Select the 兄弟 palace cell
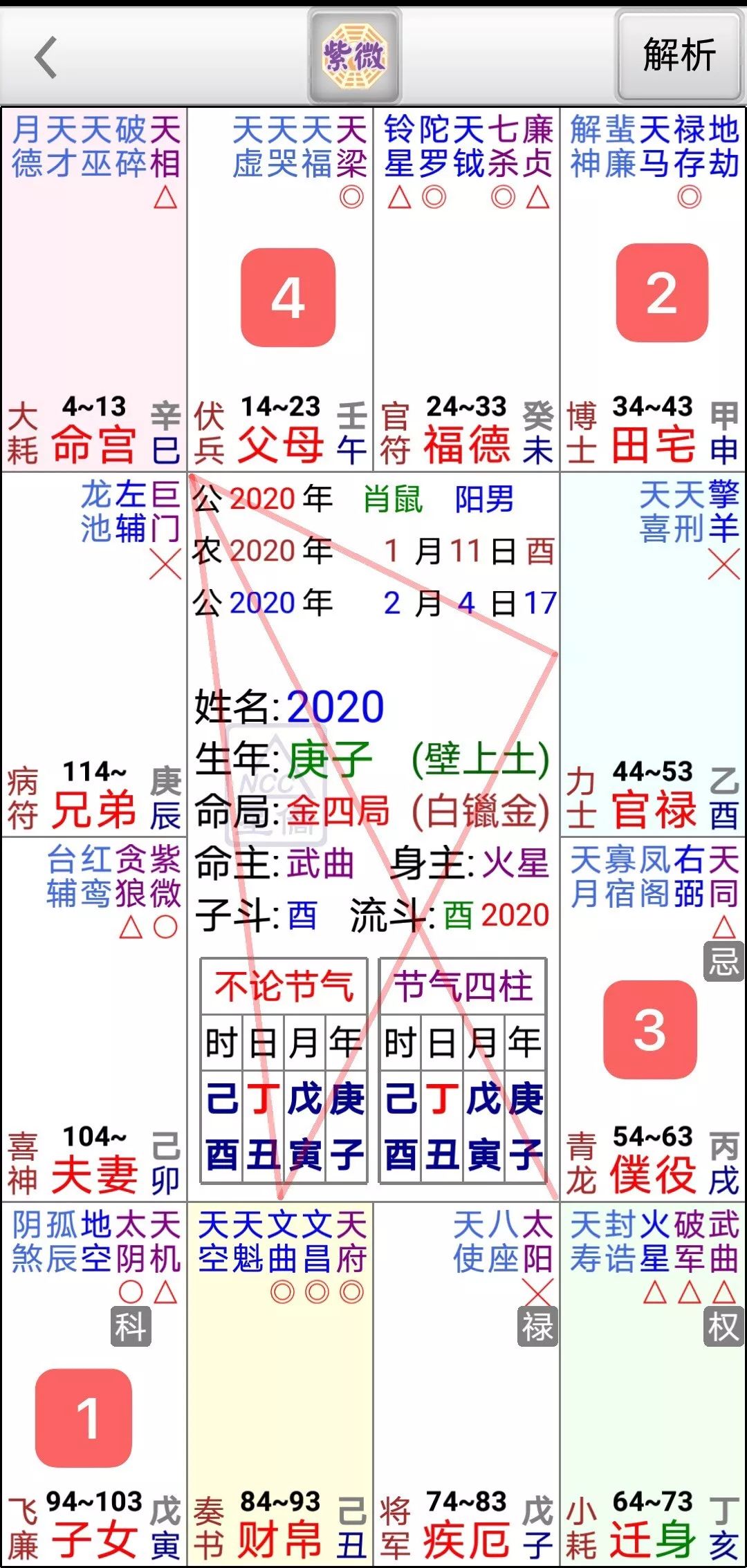 tap(94, 654)
